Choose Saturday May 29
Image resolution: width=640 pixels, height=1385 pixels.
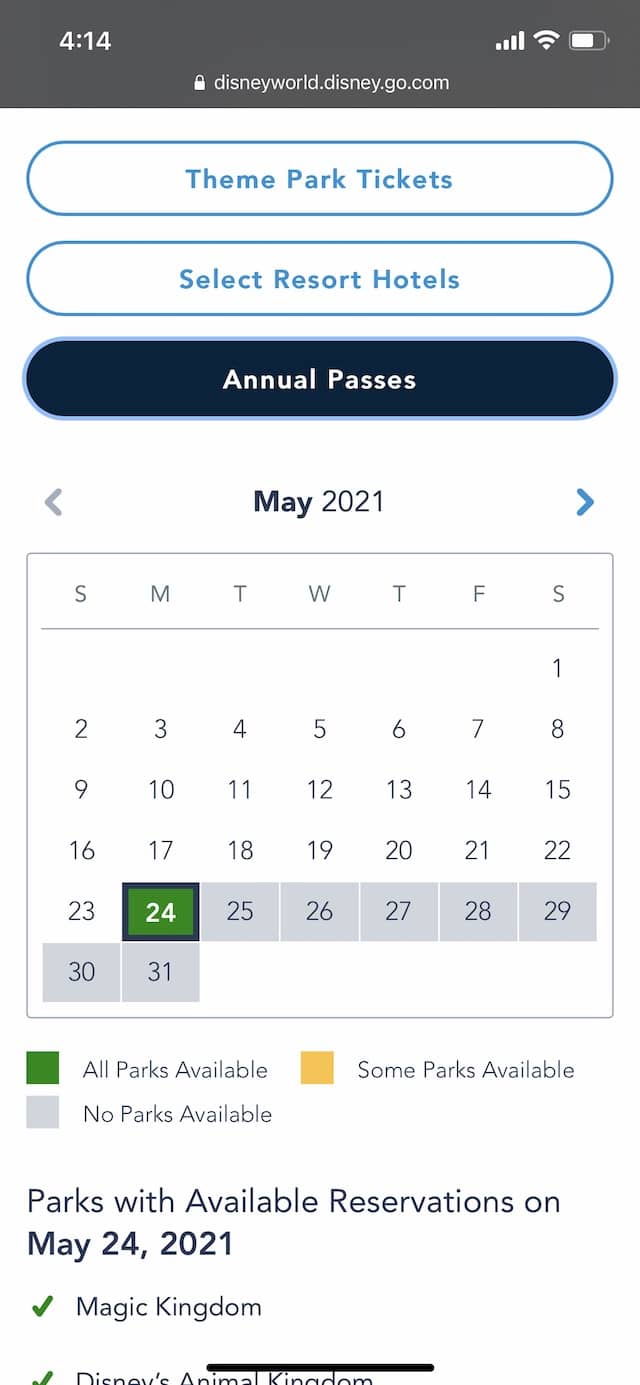point(558,912)
